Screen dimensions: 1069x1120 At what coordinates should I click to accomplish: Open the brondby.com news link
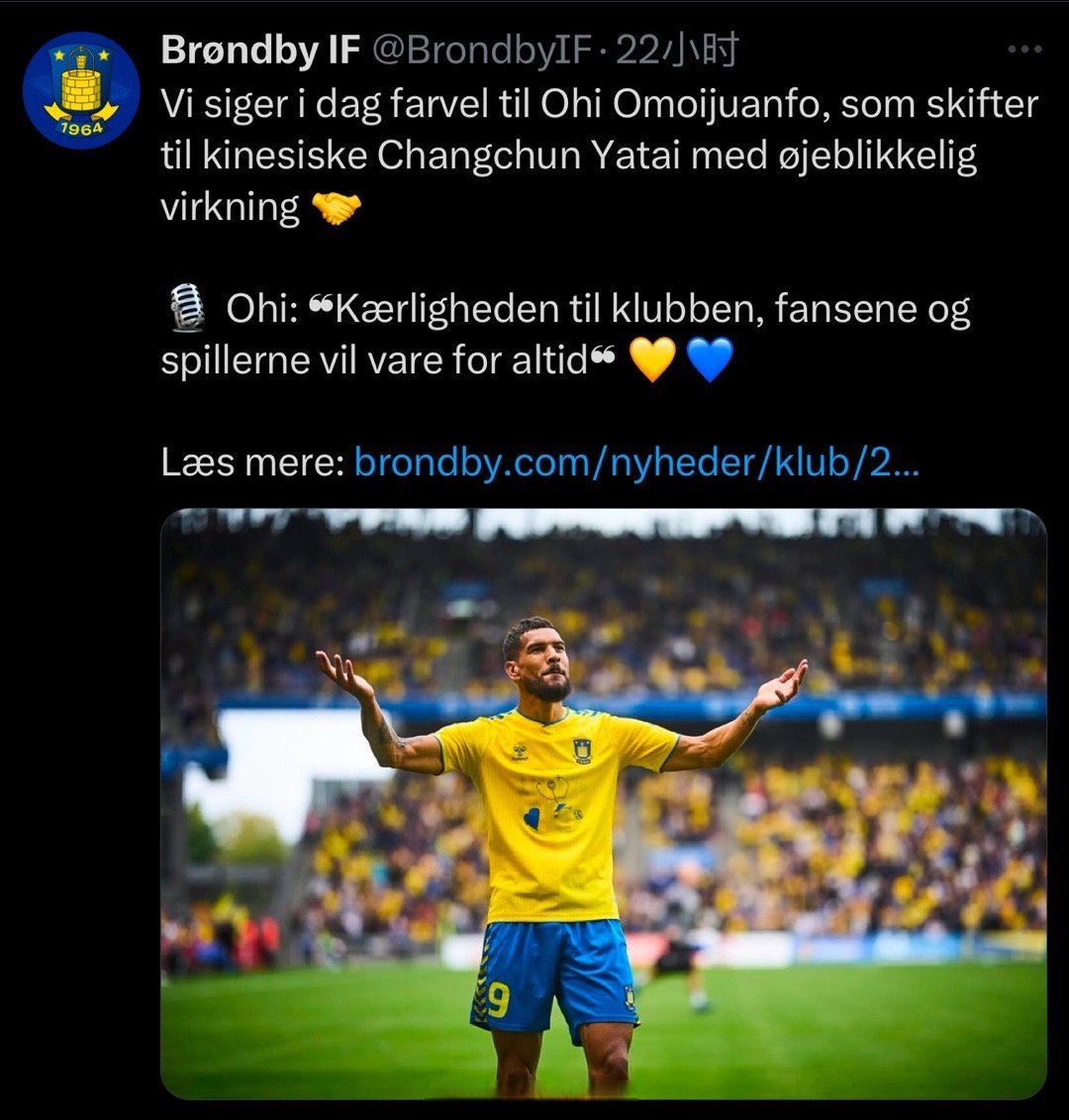tap(636, 461)
